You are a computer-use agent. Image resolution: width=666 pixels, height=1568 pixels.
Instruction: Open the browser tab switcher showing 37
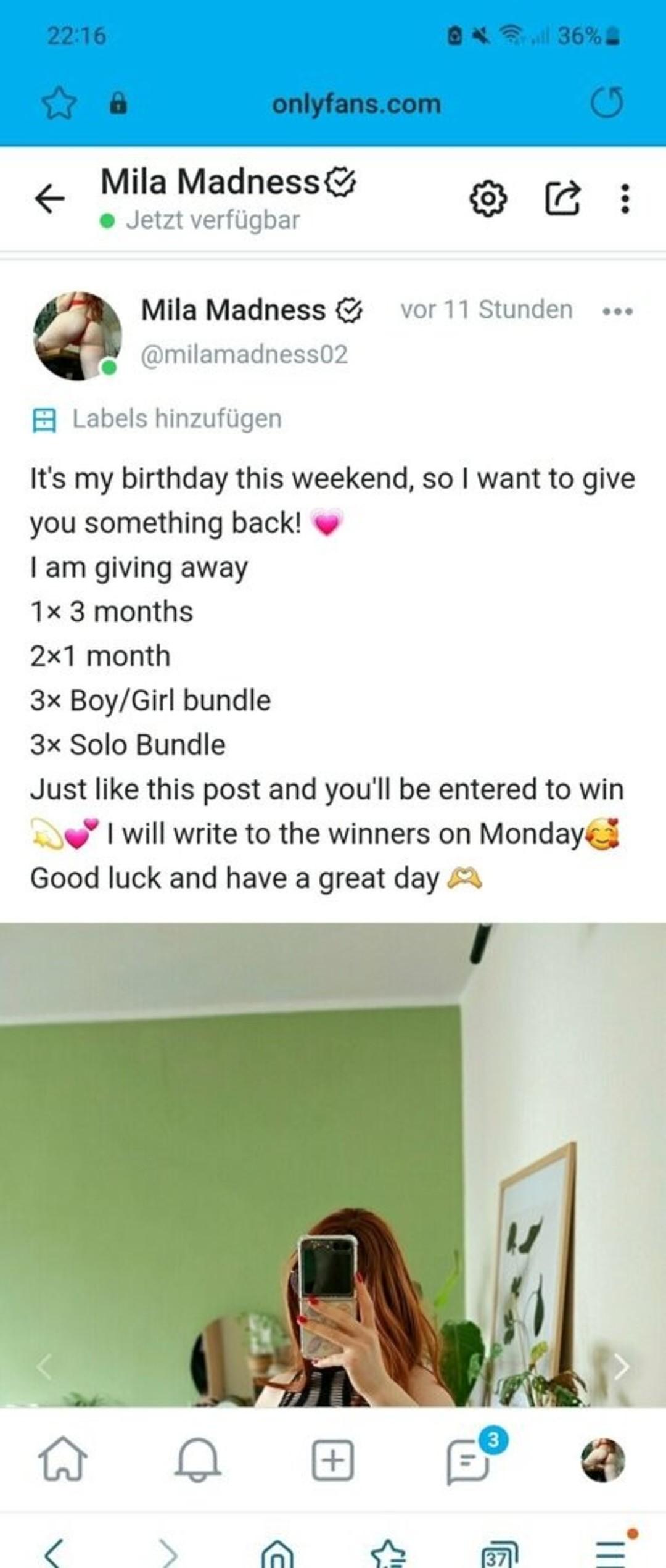tap(498, 1553)
